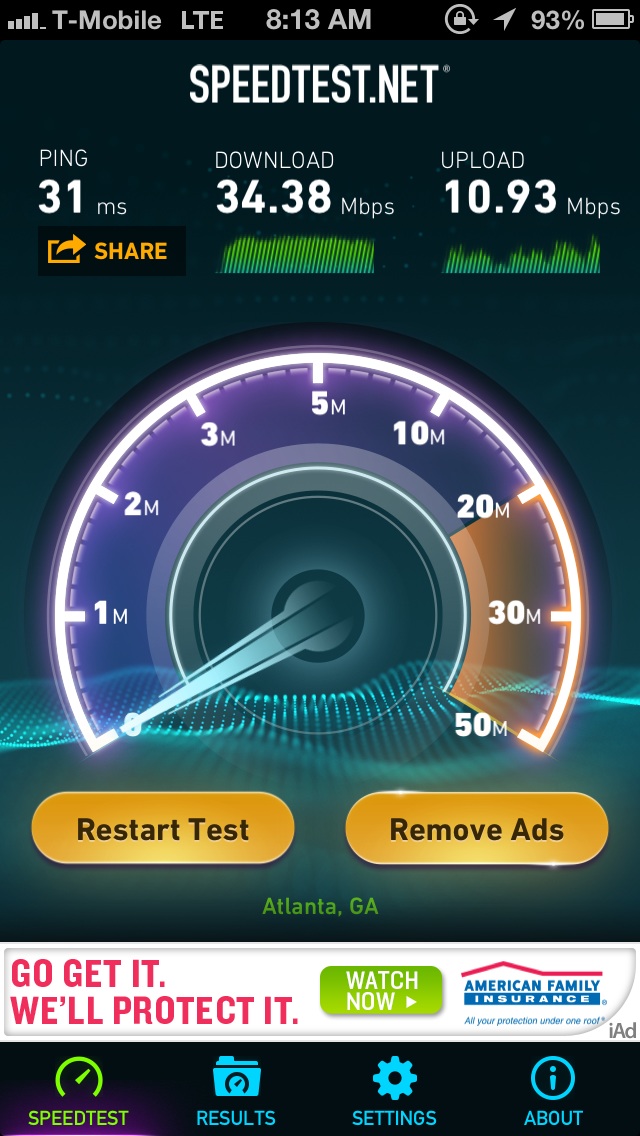Tap Watch Now in the ad banner
This screenshot has width=640, height=1136.
coord(381,991)
